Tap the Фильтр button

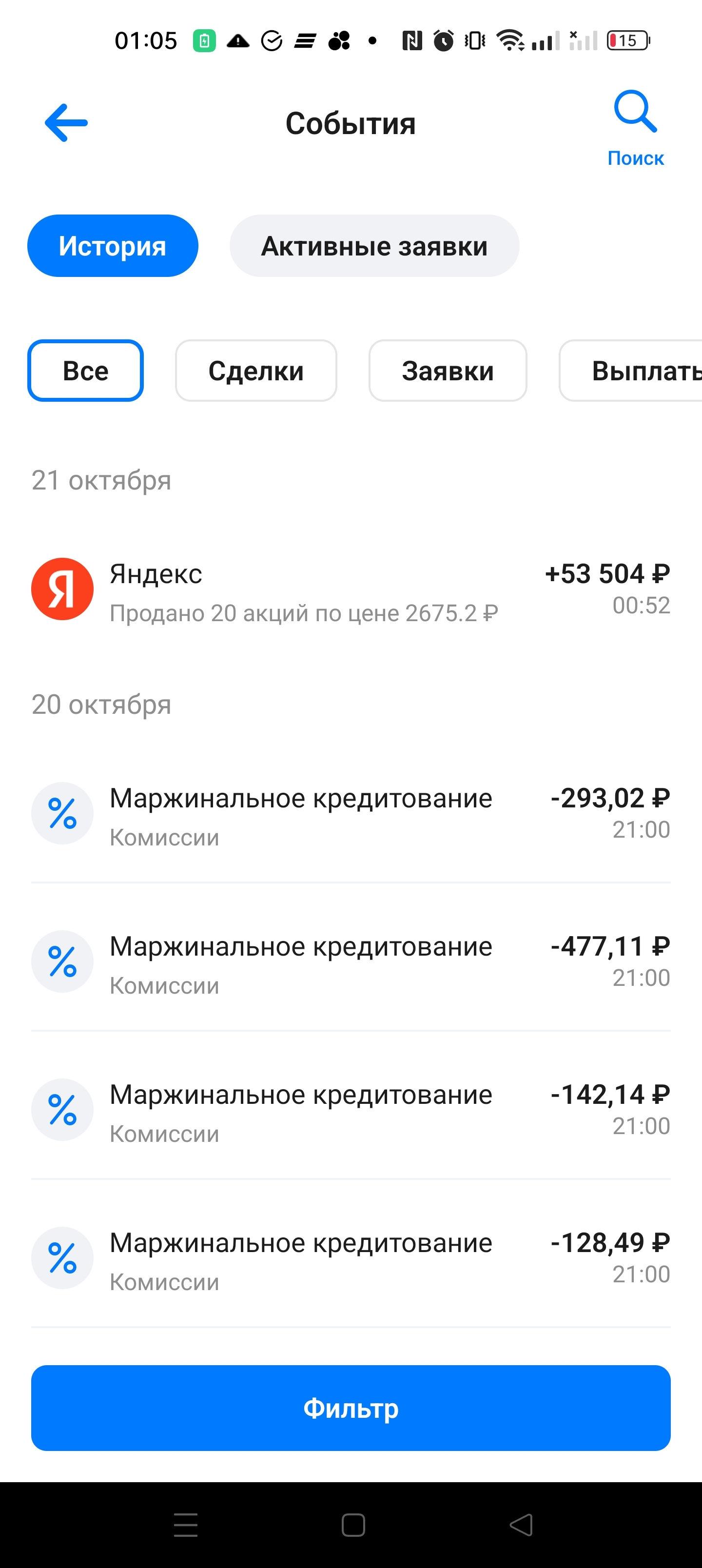pyautogui.click(x=351, y=1408)
